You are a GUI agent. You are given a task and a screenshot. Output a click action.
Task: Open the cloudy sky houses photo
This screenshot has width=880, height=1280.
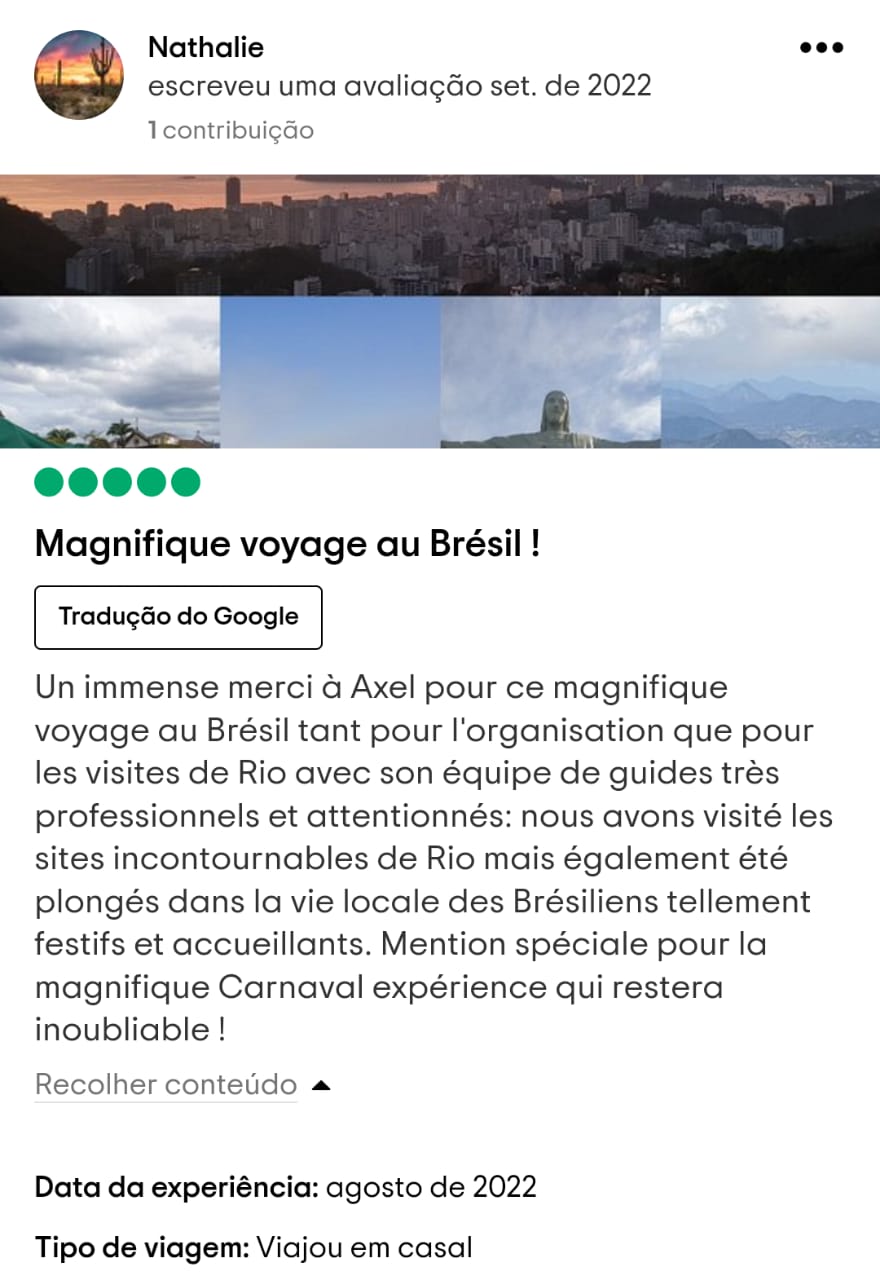click(x=110, y=372)
